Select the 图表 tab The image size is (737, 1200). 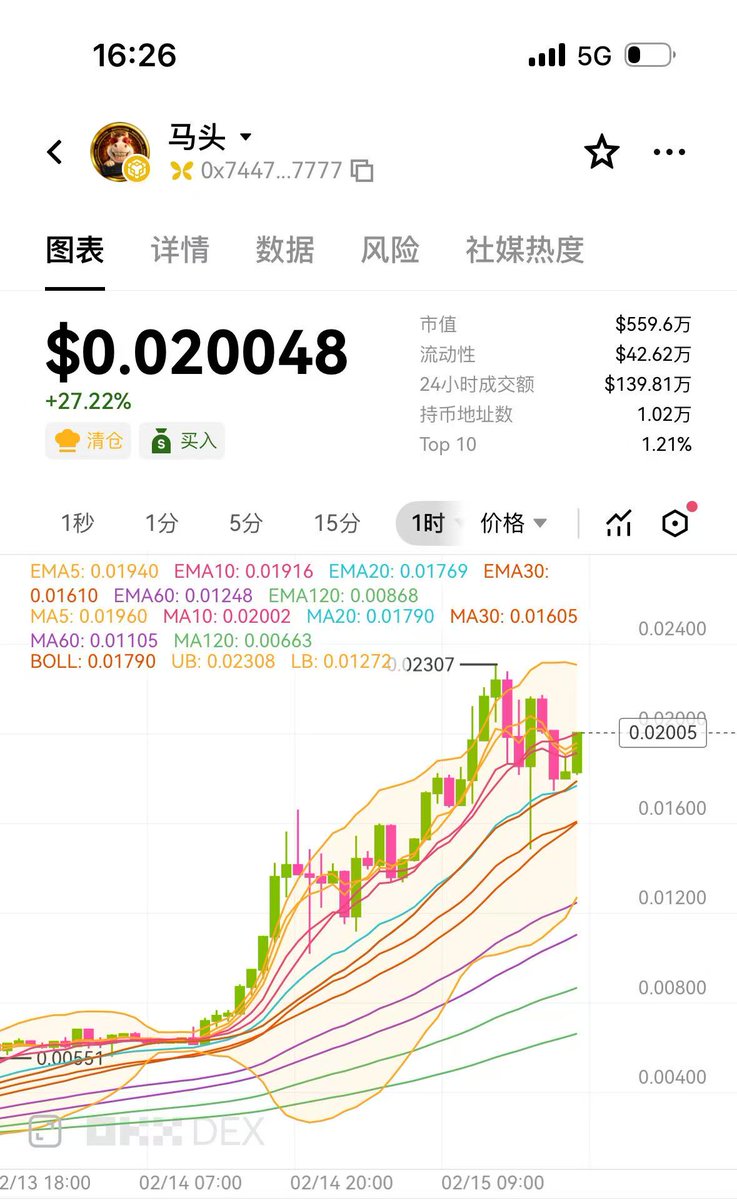coord(75,249)
